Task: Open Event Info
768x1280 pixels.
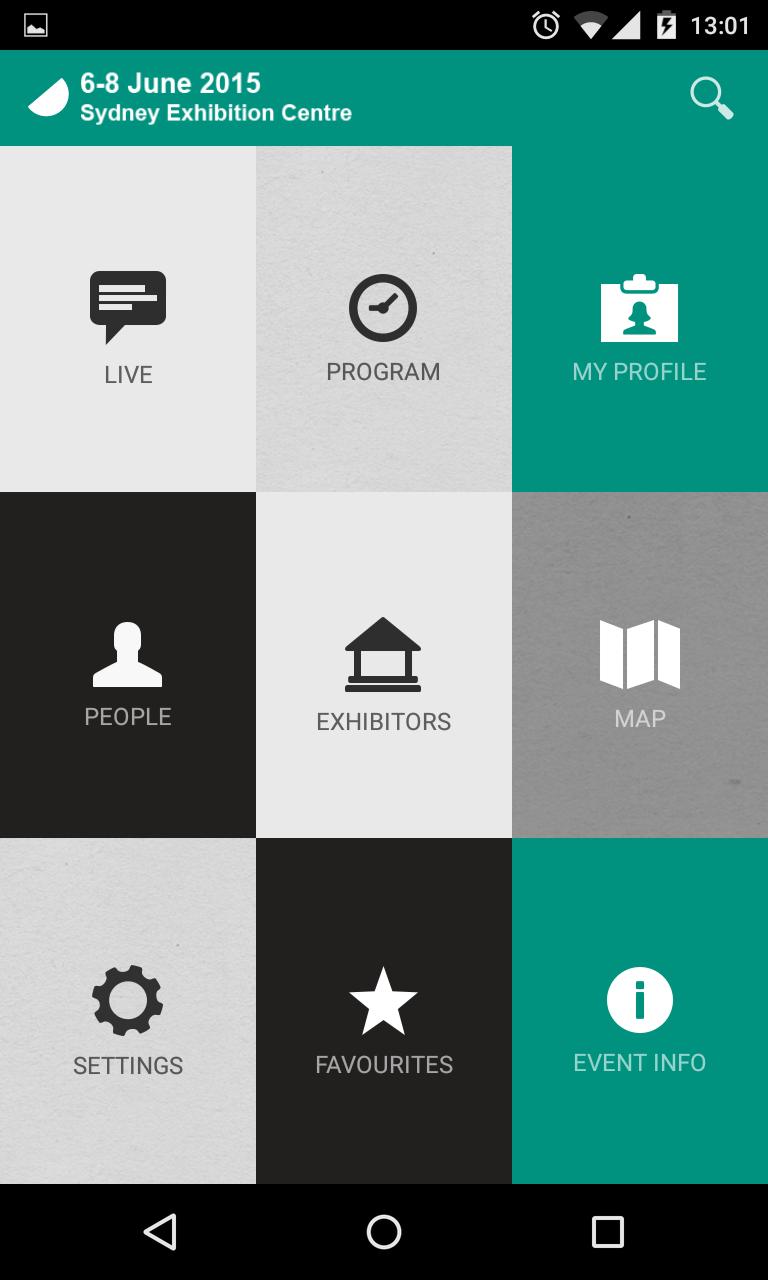Action: pos(640,1012)
